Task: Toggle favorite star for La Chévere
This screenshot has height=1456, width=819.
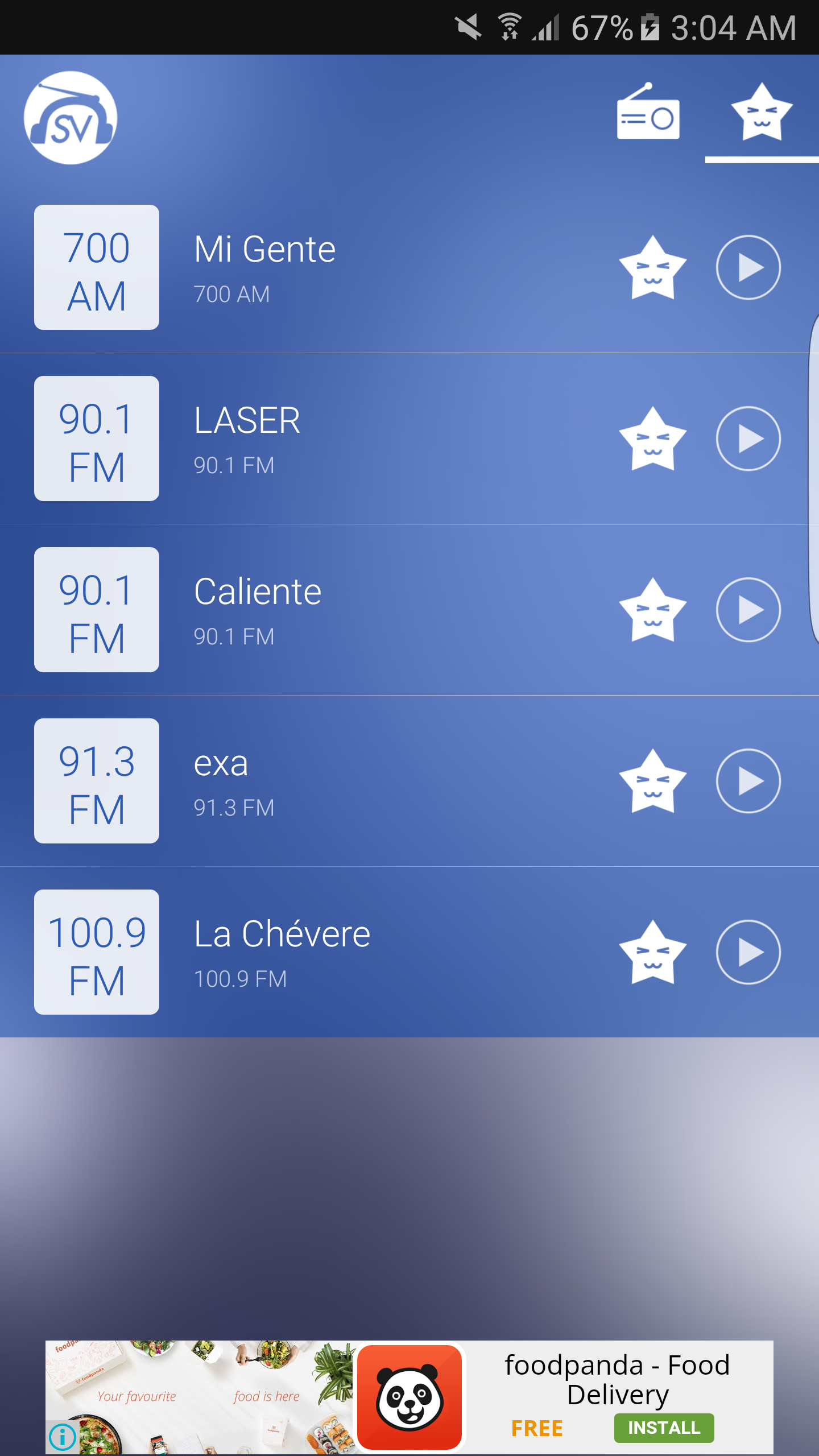Action: (652, 952)
